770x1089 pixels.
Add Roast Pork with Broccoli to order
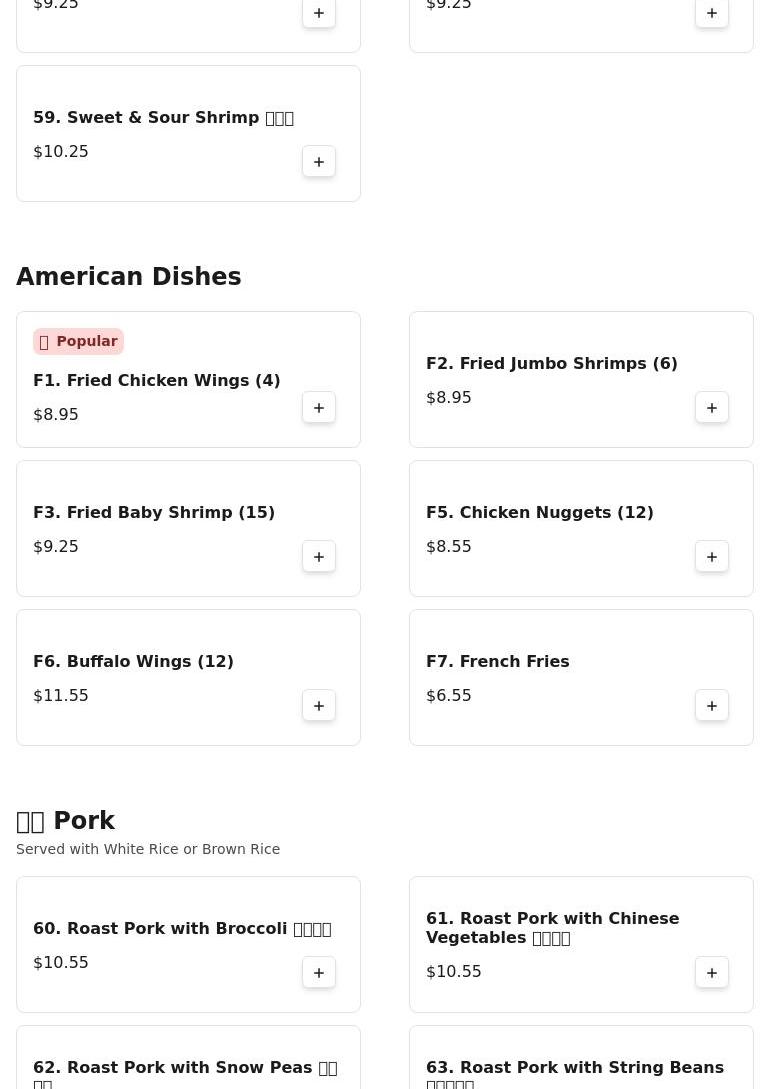point(319,973)
